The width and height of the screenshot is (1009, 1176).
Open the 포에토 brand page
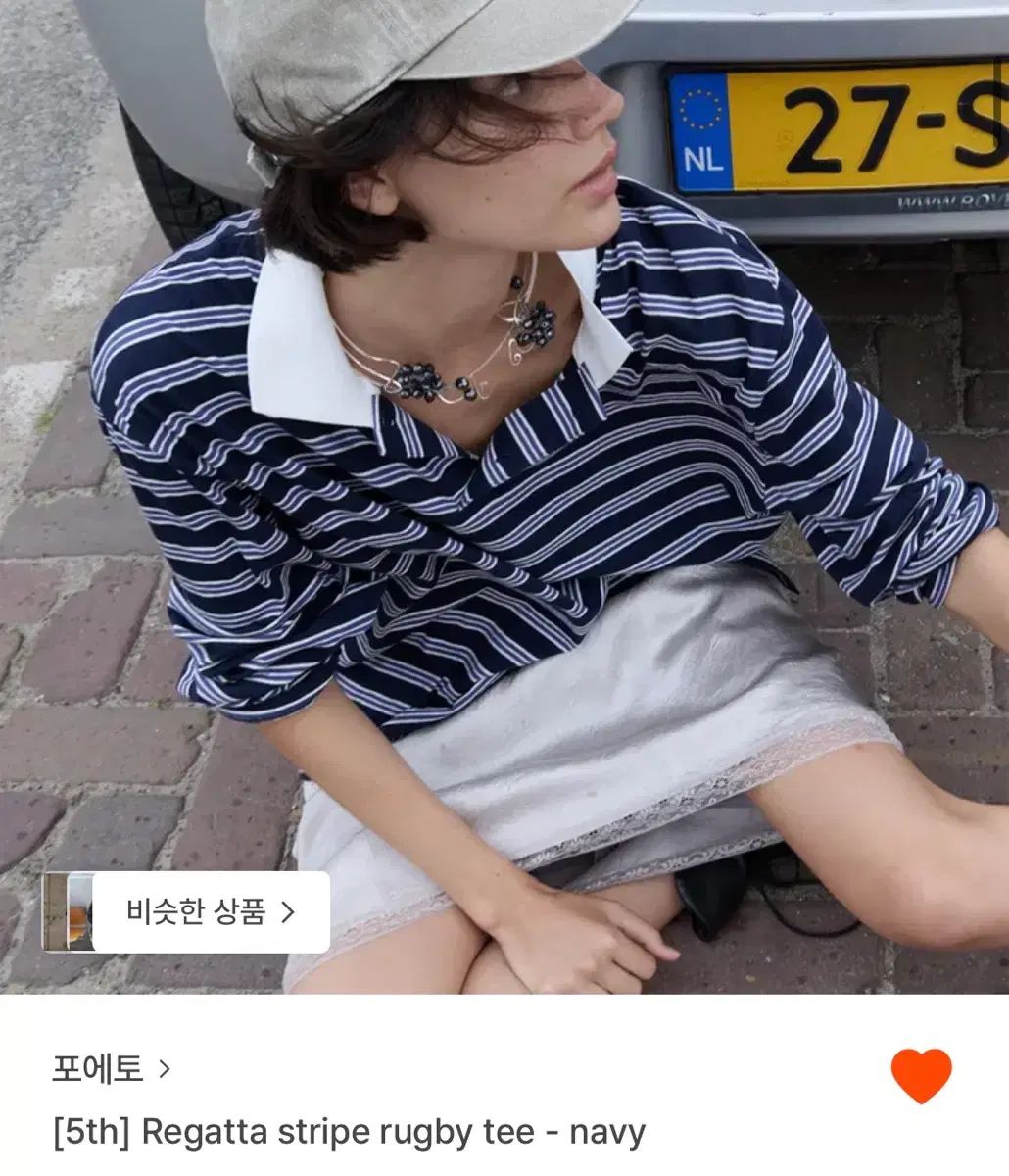click(111, 1068)
